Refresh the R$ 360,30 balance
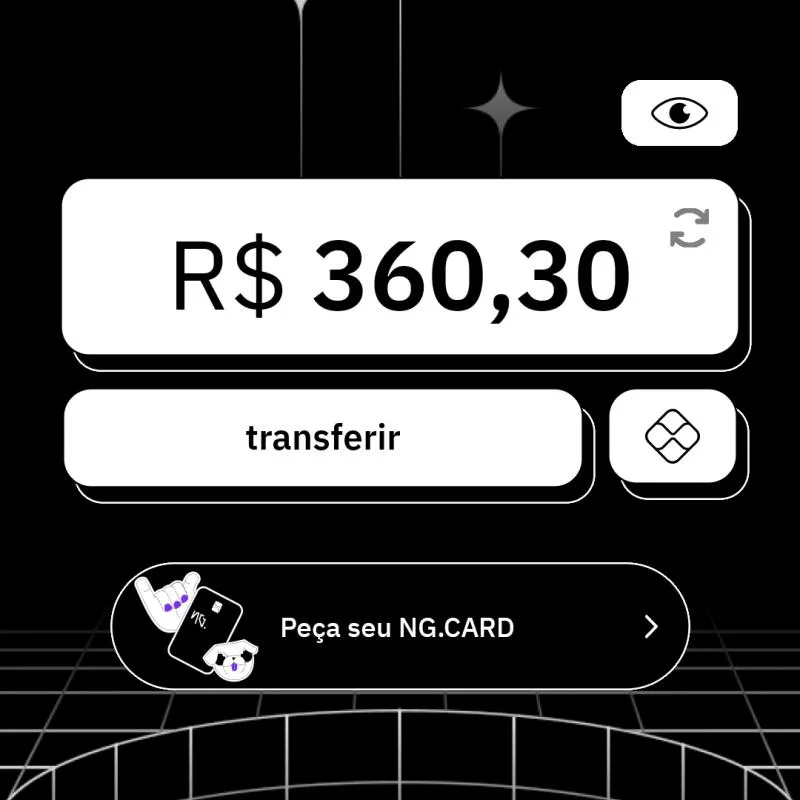 click(689, 228)
